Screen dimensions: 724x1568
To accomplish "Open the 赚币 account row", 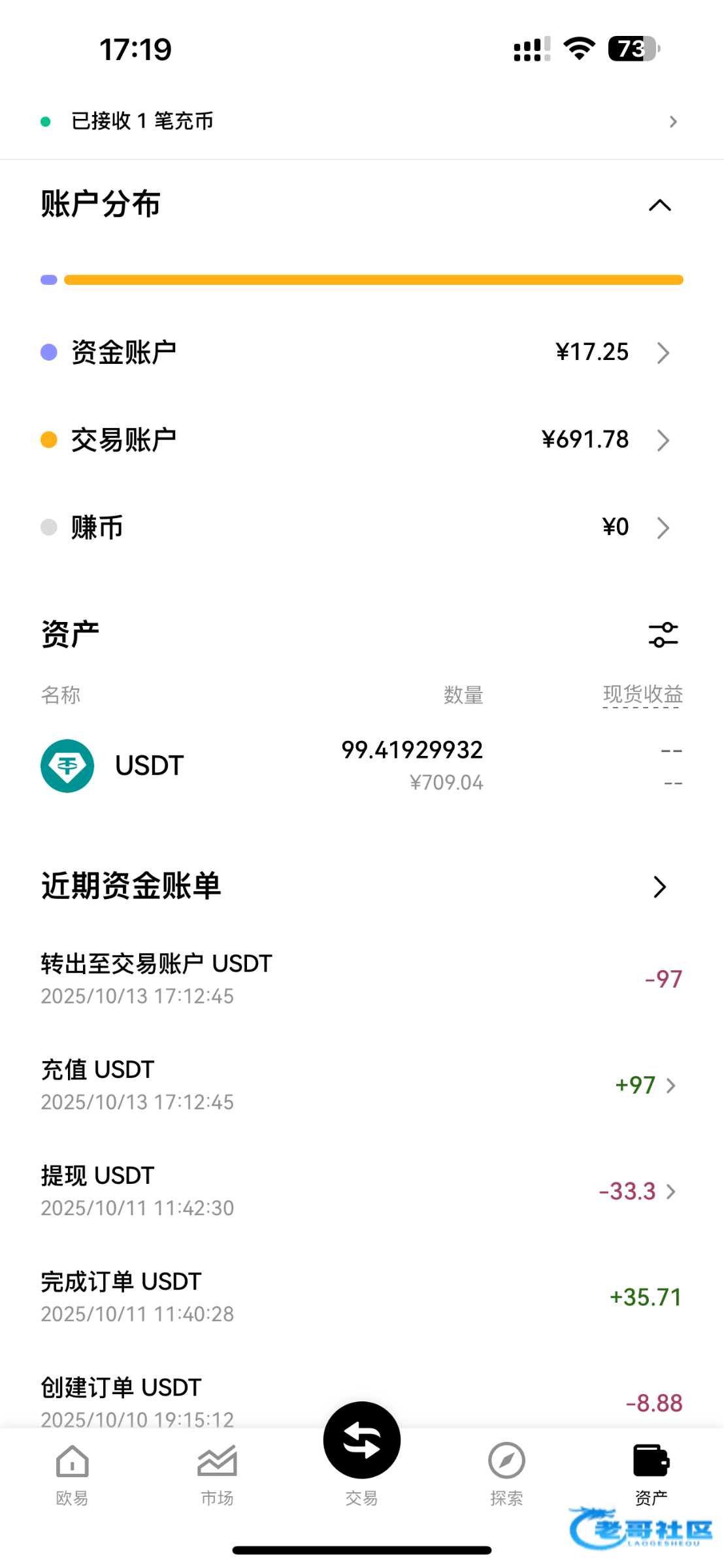I will pos(361,527).
